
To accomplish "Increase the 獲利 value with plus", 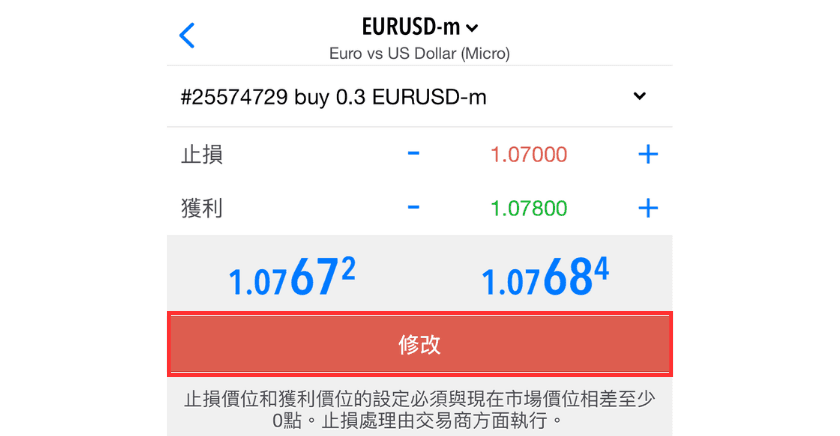I will click(648, 208).
